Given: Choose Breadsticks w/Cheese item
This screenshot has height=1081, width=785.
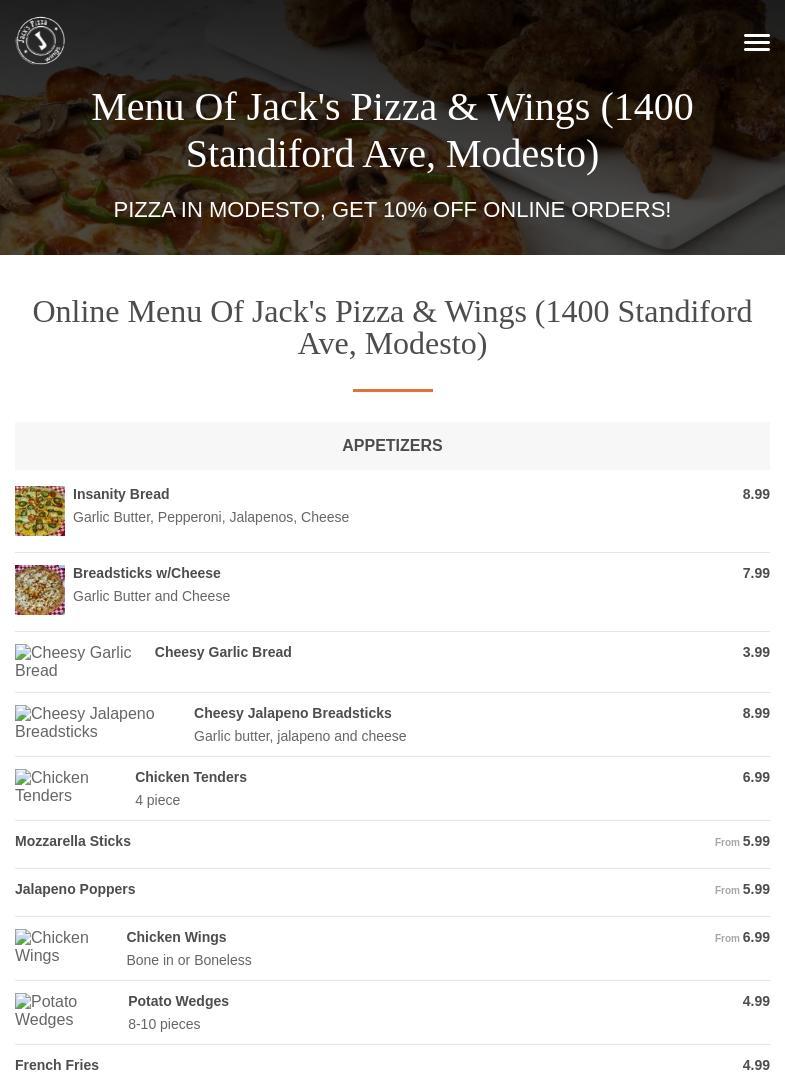Looking at the screenshot, I should (147, 573).
